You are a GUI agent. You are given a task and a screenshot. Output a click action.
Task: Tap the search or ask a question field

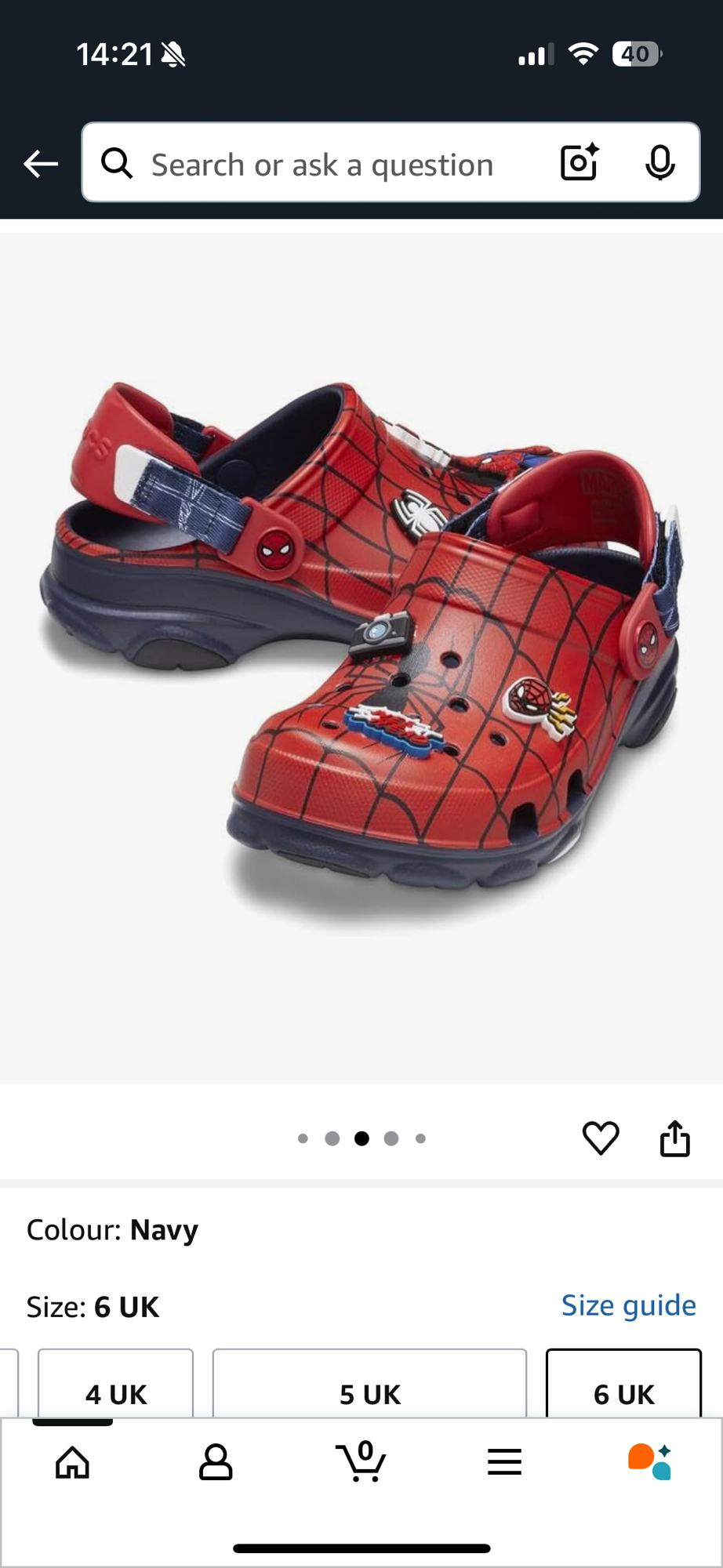pyautogui.click(x=322, y=165)
